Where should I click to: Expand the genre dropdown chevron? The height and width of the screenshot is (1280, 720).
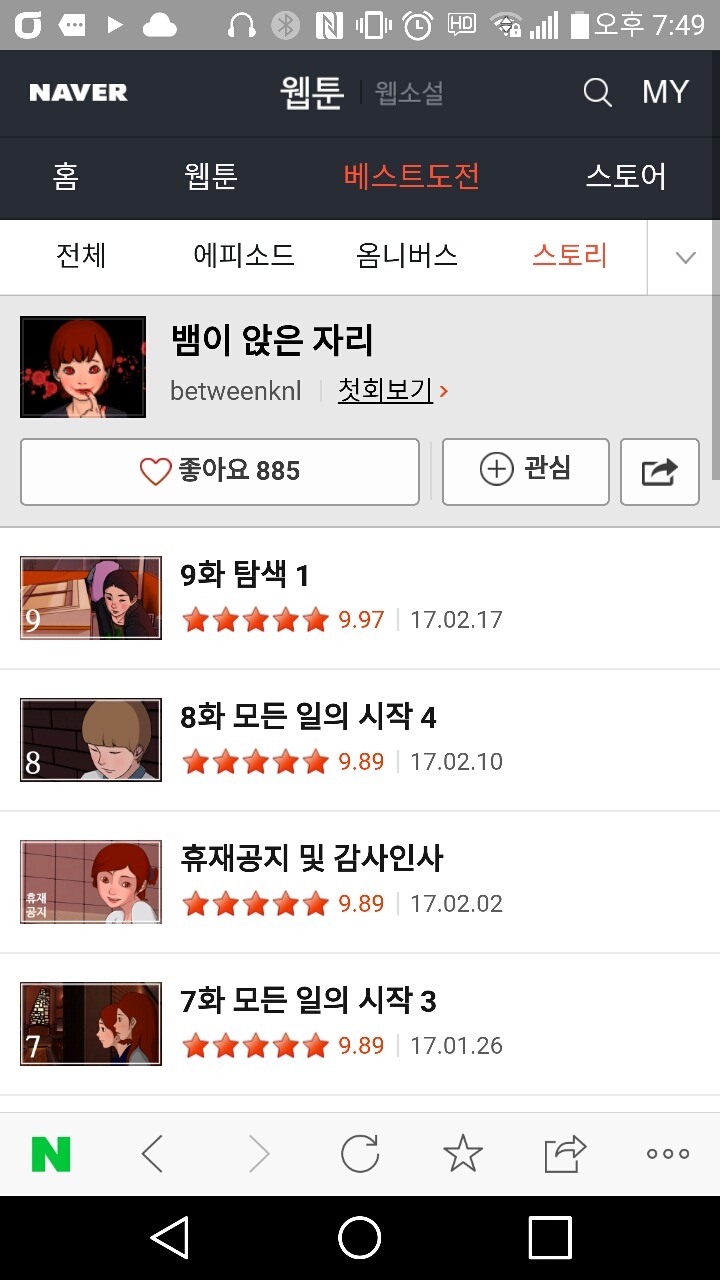coord(685,257)
